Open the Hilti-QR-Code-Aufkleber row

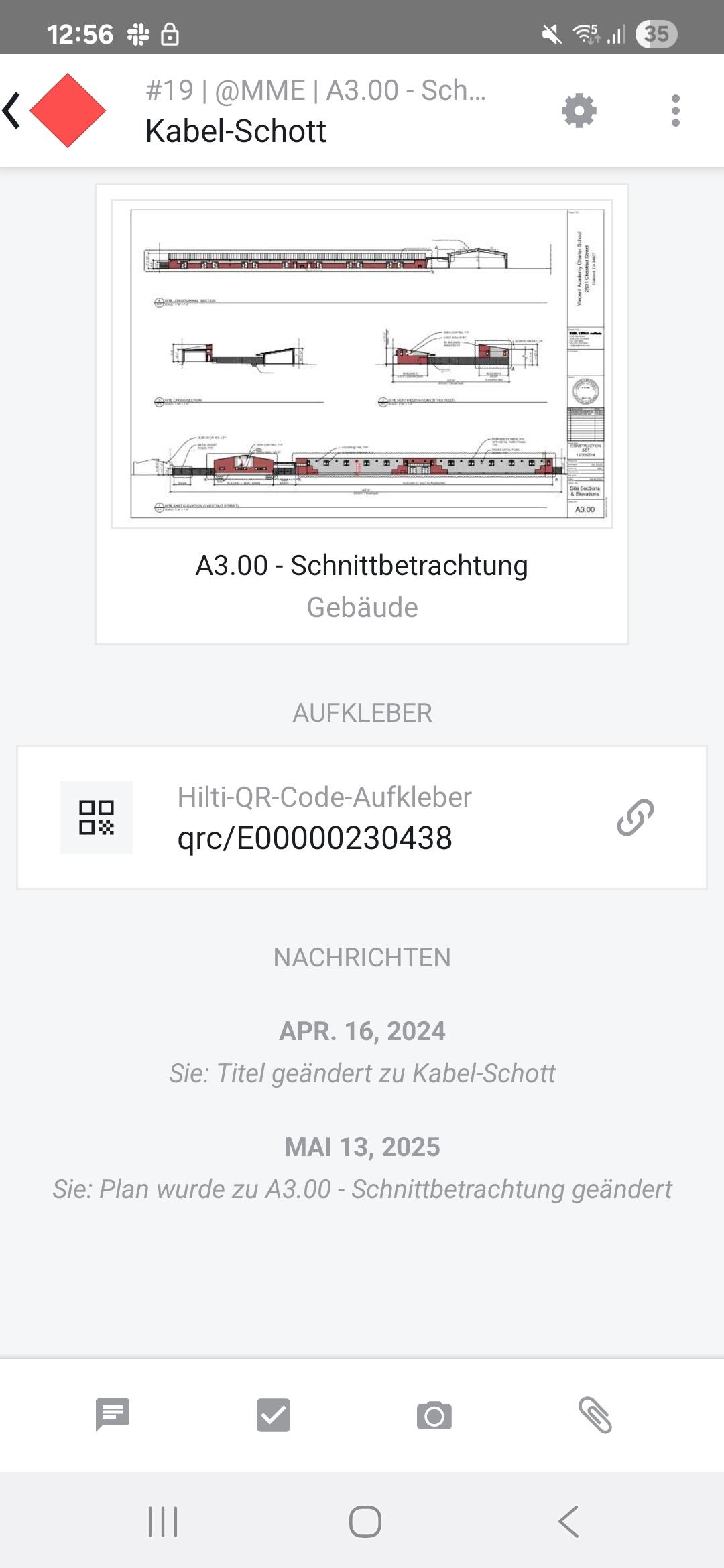tap(324, 818)
